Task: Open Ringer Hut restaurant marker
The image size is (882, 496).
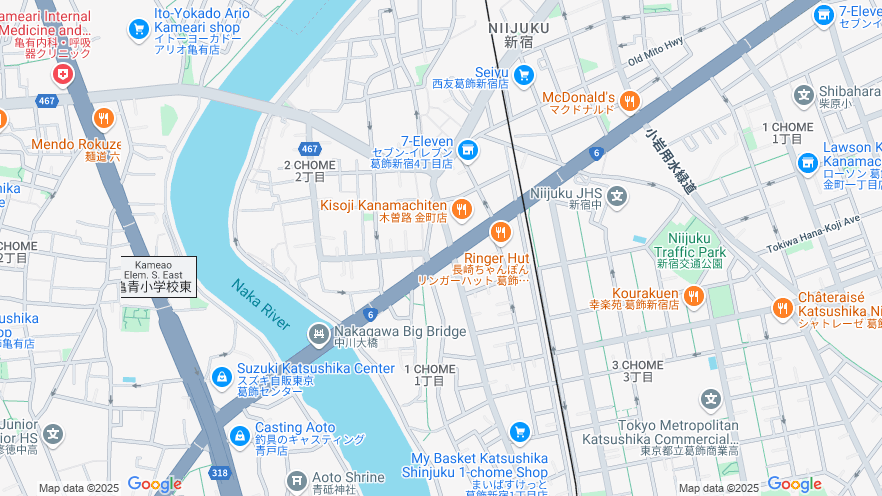Action: [x=501, y=233]
